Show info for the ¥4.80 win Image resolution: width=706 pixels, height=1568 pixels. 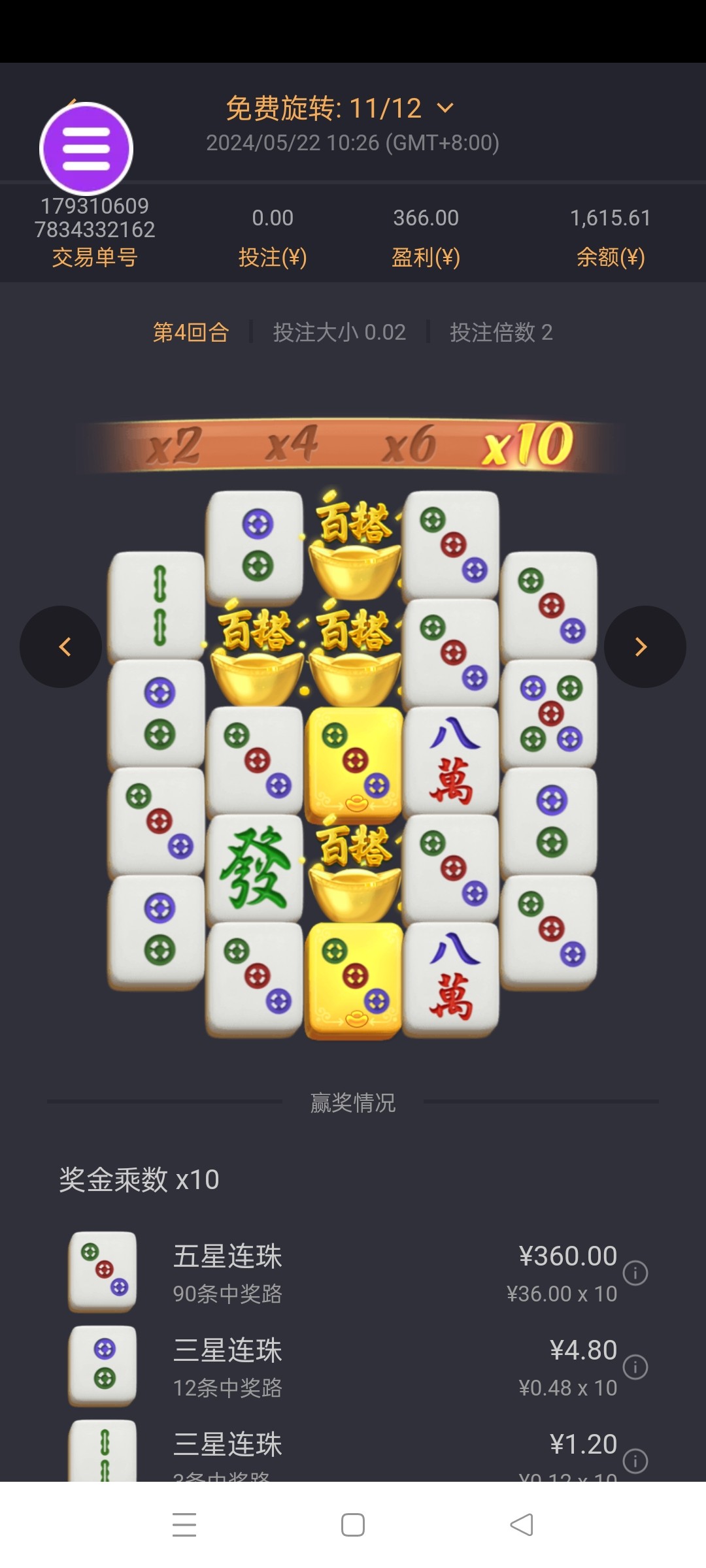[635, 1367]
